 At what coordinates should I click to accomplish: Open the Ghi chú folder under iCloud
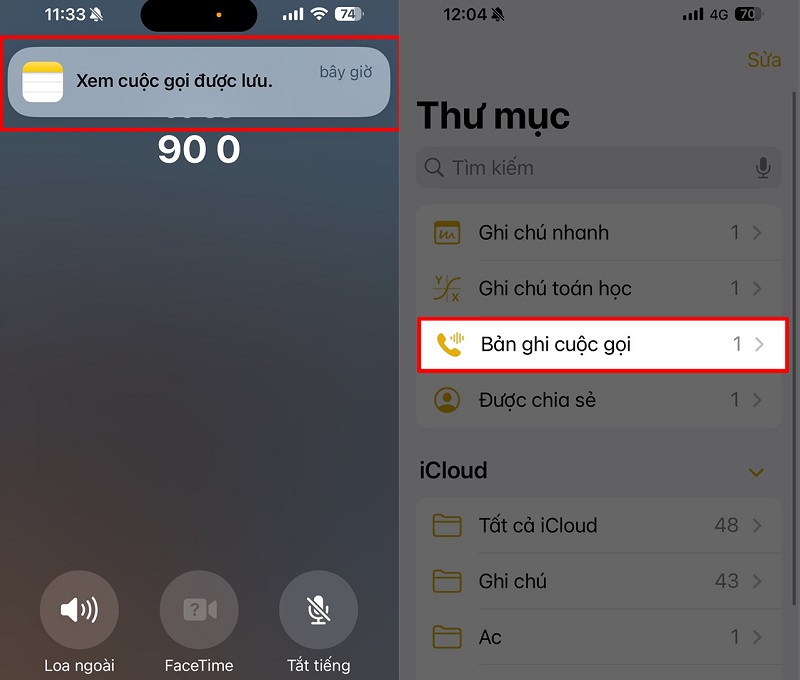(599, 581)
